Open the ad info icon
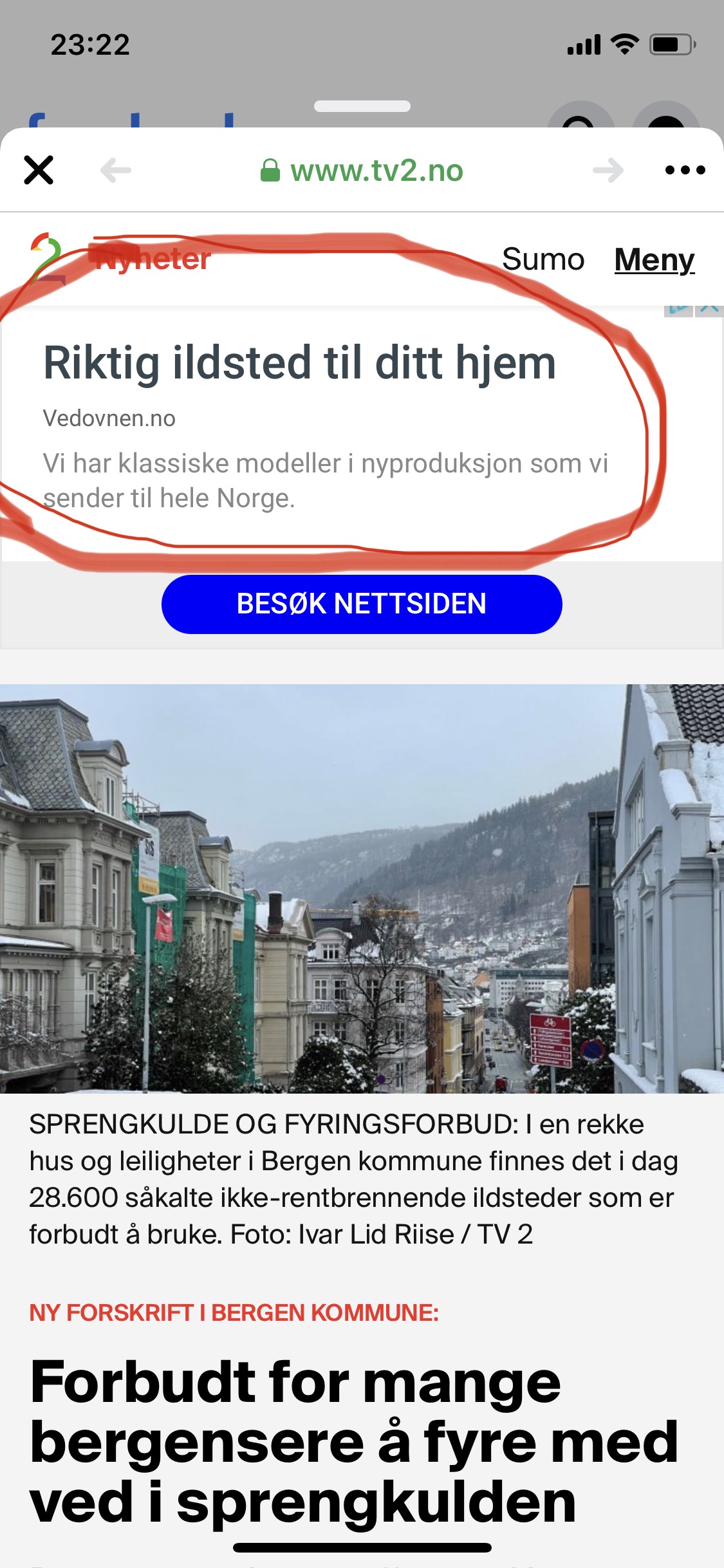Viewport: 724px width, 1568px height. tap(679, 310)
